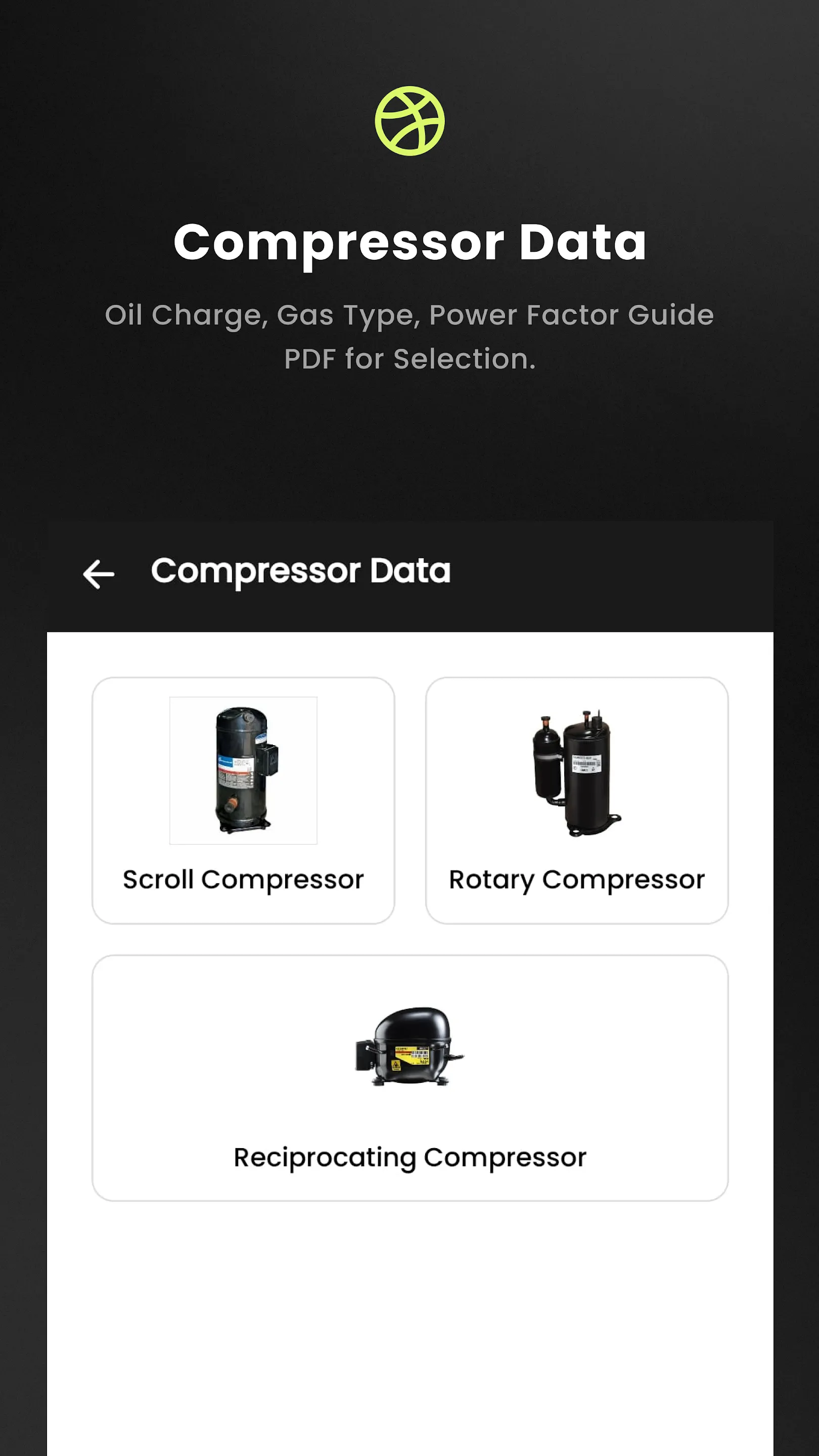Click the Scroll Compressor label text
The height and width of the screenshot is (1456, 819).
(x=243, y=879)
